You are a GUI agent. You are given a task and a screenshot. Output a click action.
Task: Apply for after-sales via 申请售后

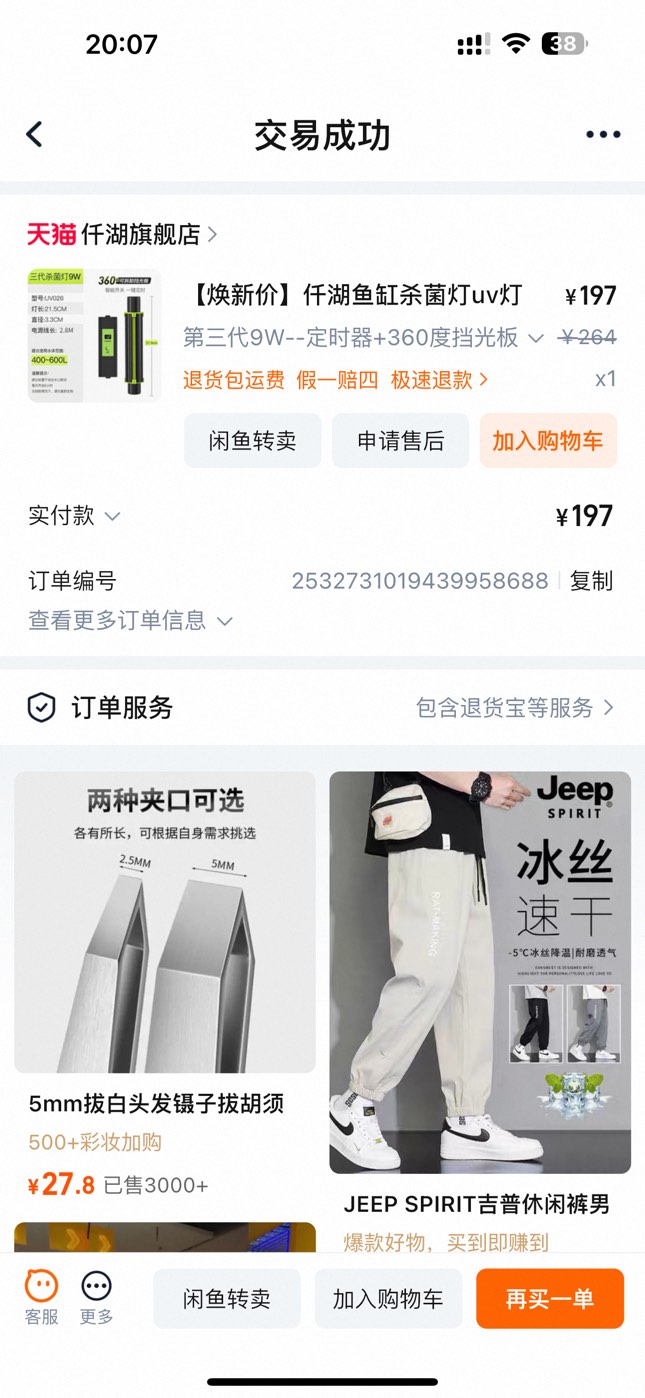(x=400, y=441)
